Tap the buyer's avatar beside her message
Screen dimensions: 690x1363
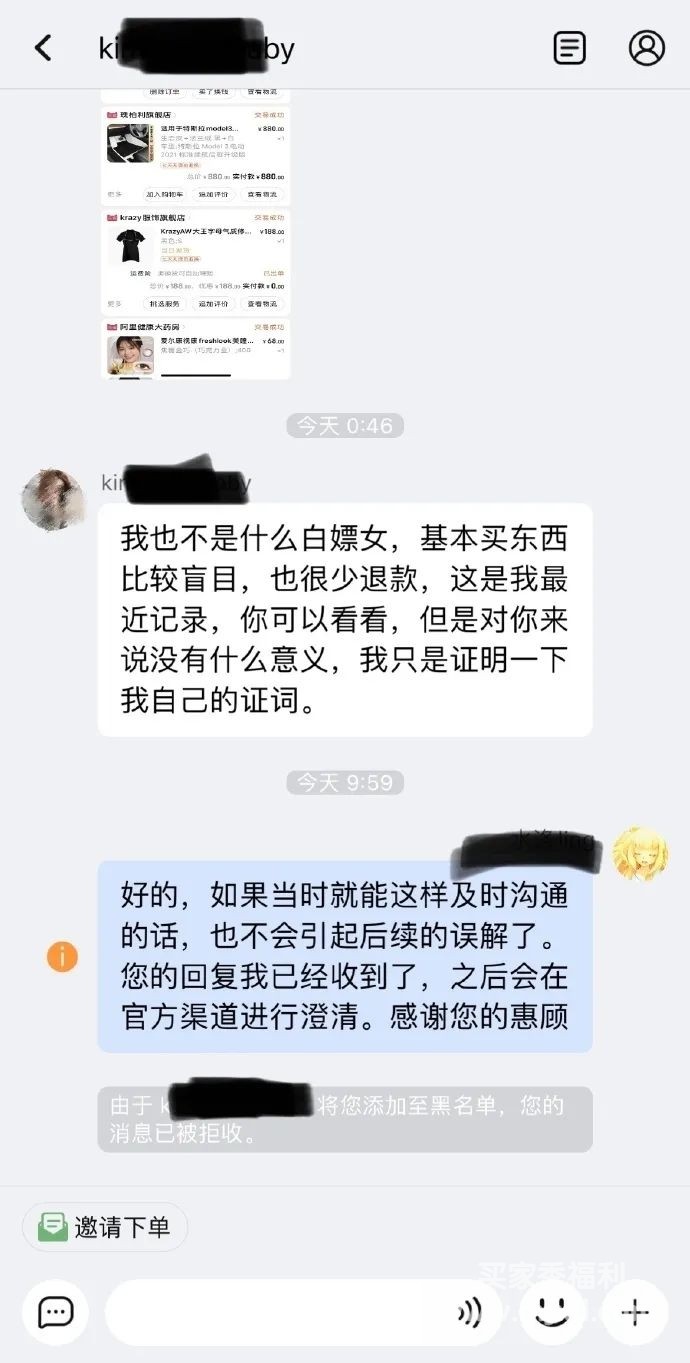53,499
